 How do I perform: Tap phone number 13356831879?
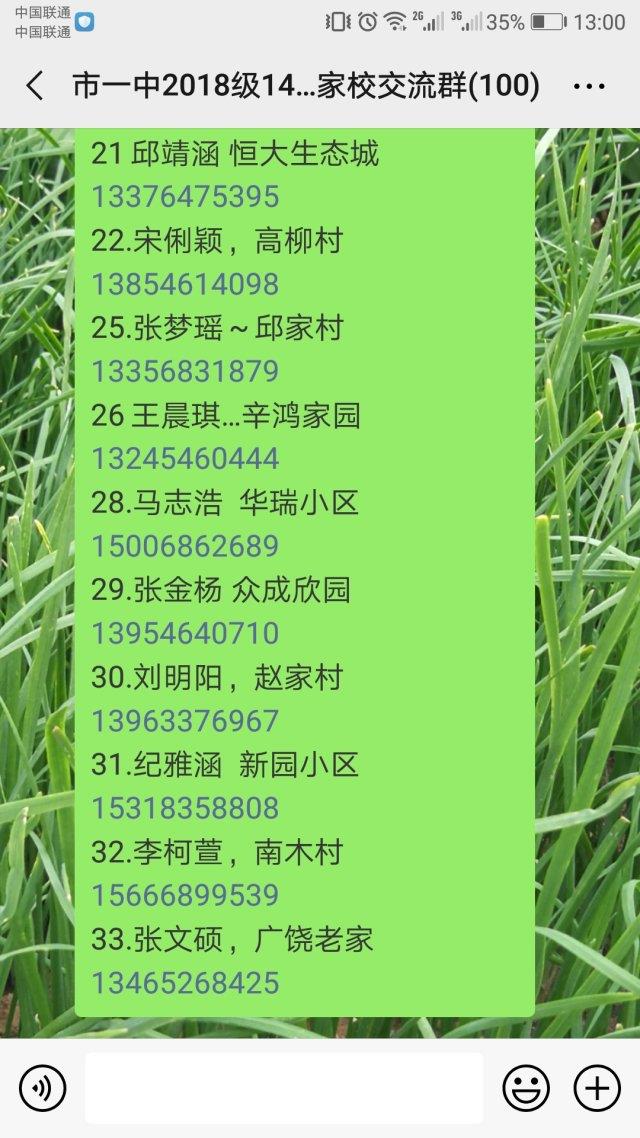click(185, 372)
